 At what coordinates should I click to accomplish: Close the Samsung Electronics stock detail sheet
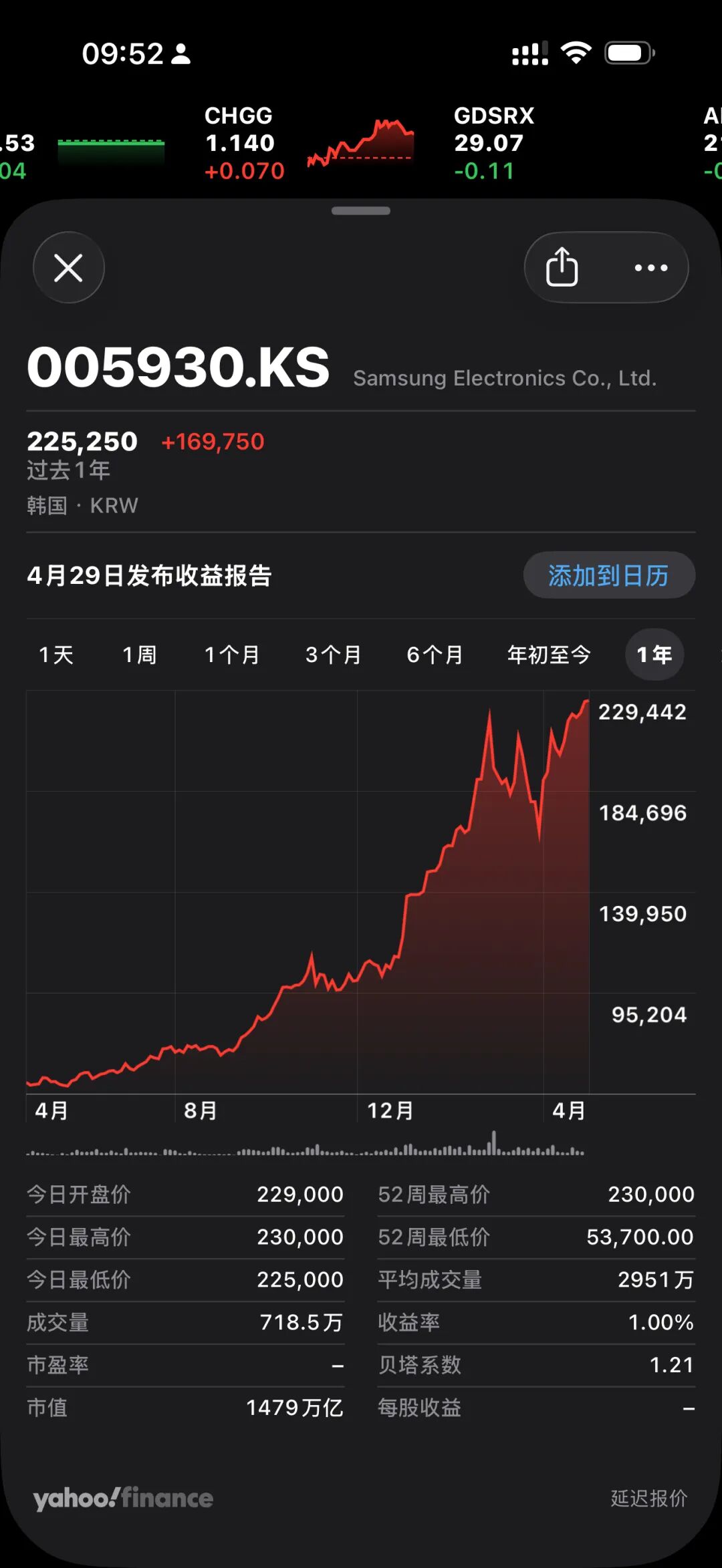(x=68, y=268)
